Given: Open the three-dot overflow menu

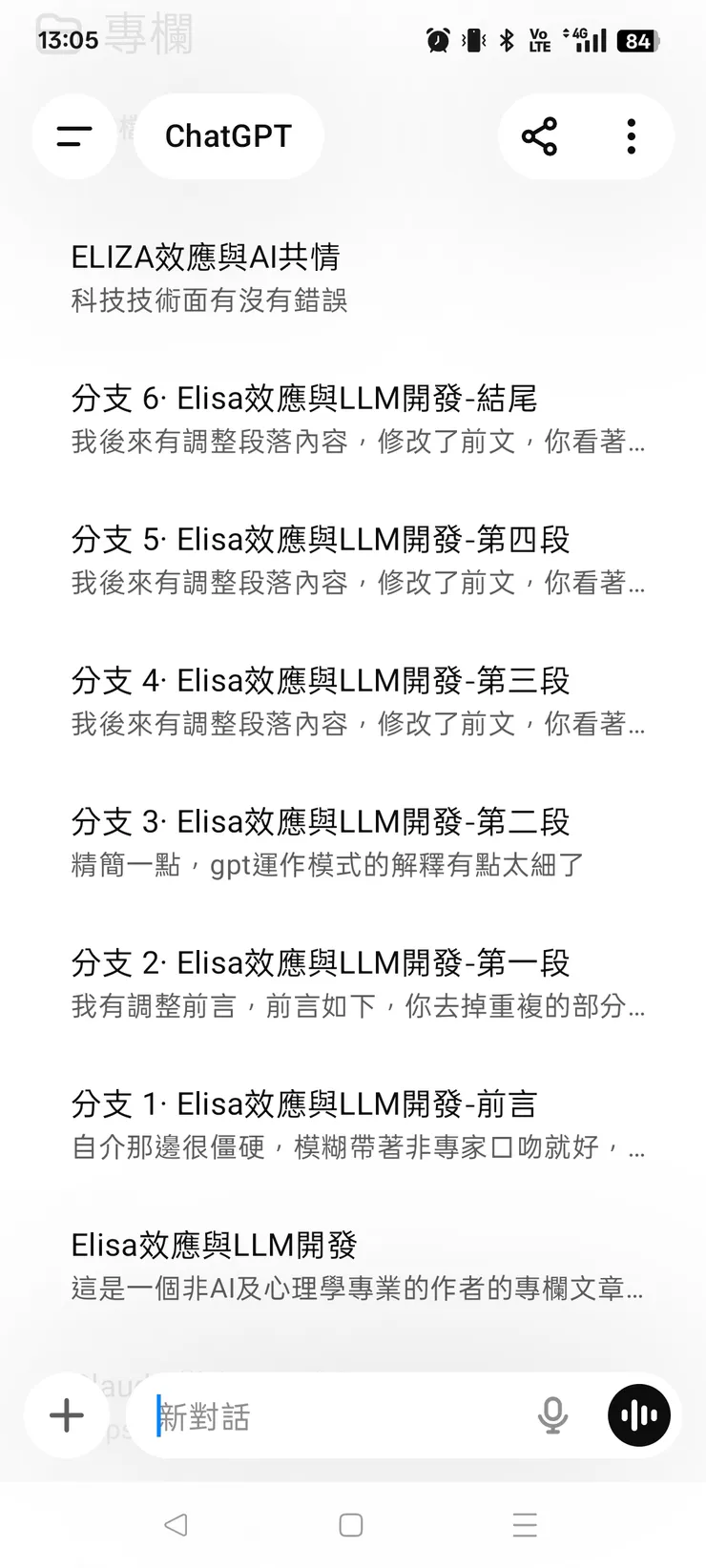Looking at the screenshot, I should [631, 136].
